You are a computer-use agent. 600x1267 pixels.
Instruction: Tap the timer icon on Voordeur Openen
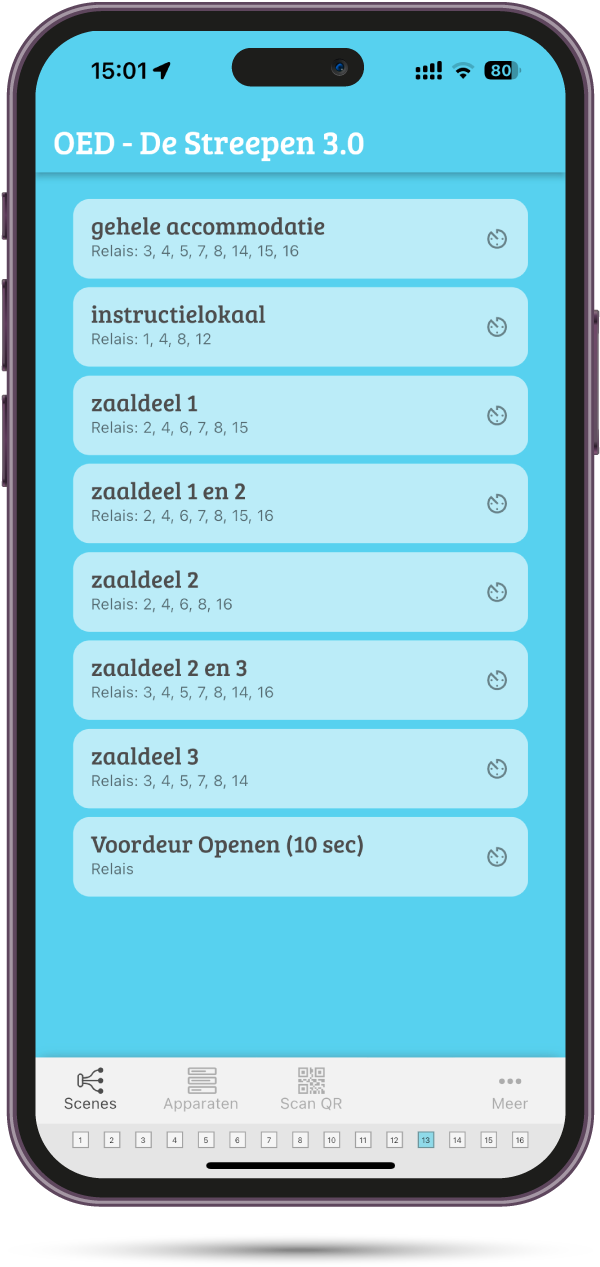pyautogui.click(x=497, y=857)
